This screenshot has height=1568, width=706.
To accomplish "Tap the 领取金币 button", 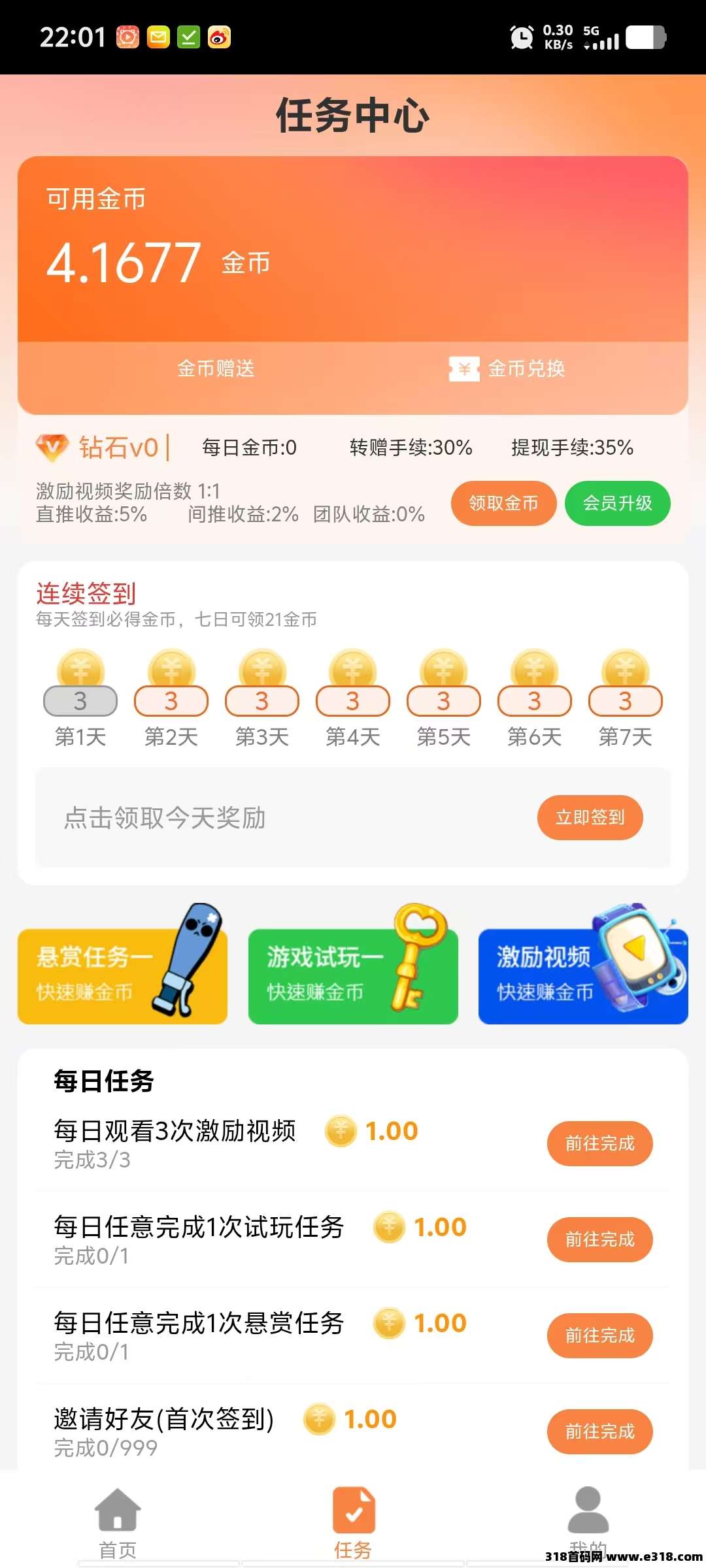I will [x=503, y=503].
